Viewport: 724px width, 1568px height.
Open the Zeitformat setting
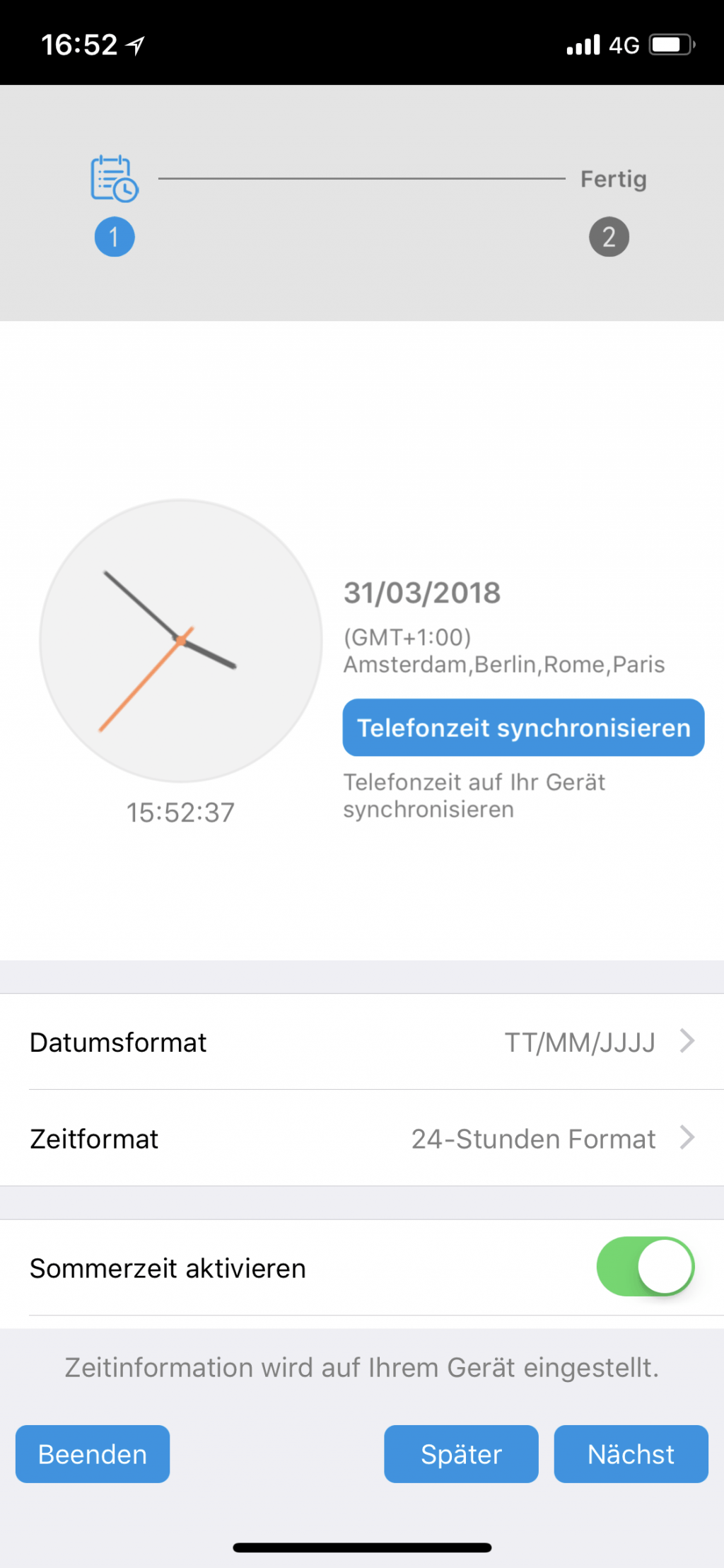(x=362, y=1138)
